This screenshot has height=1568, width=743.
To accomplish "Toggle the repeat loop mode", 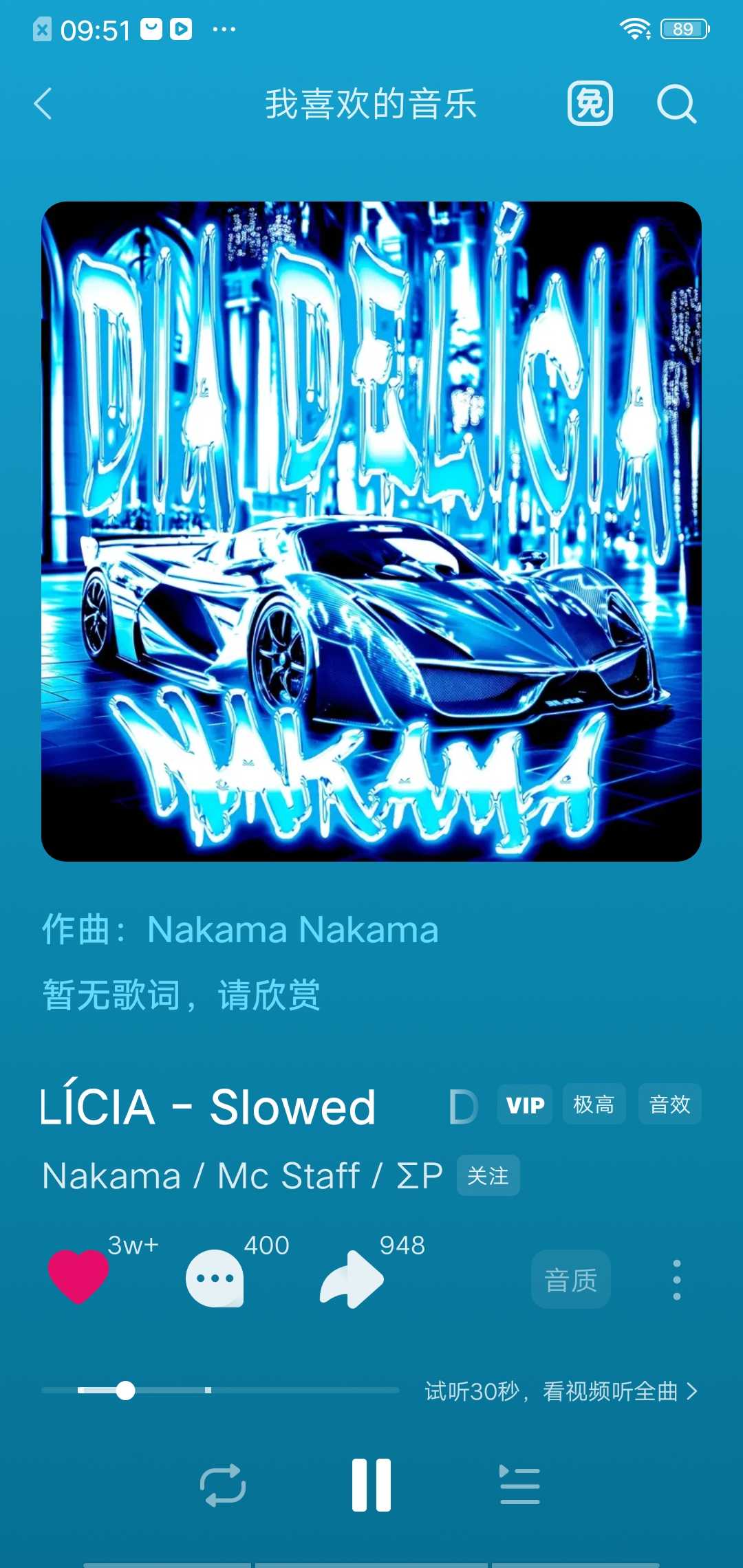I will [x=223, y=1485].
